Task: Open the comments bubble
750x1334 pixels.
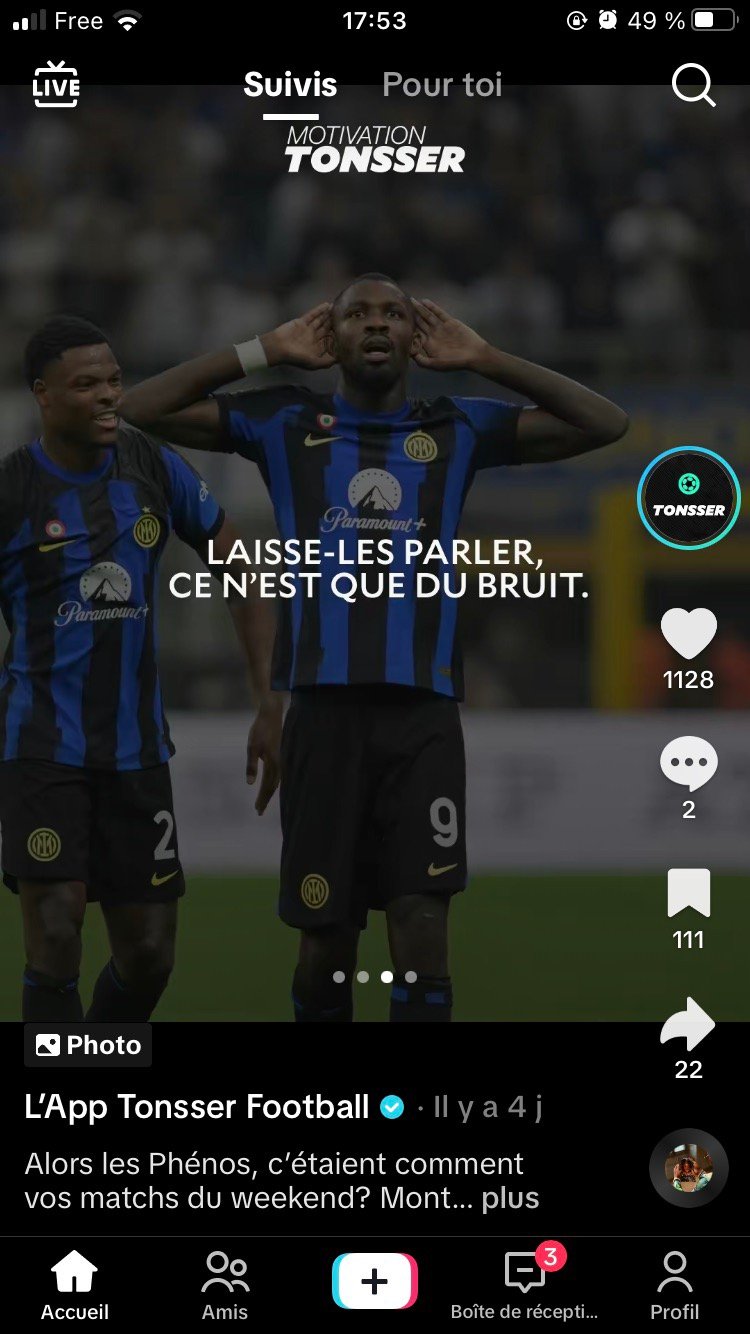Action: pos(688,764)
